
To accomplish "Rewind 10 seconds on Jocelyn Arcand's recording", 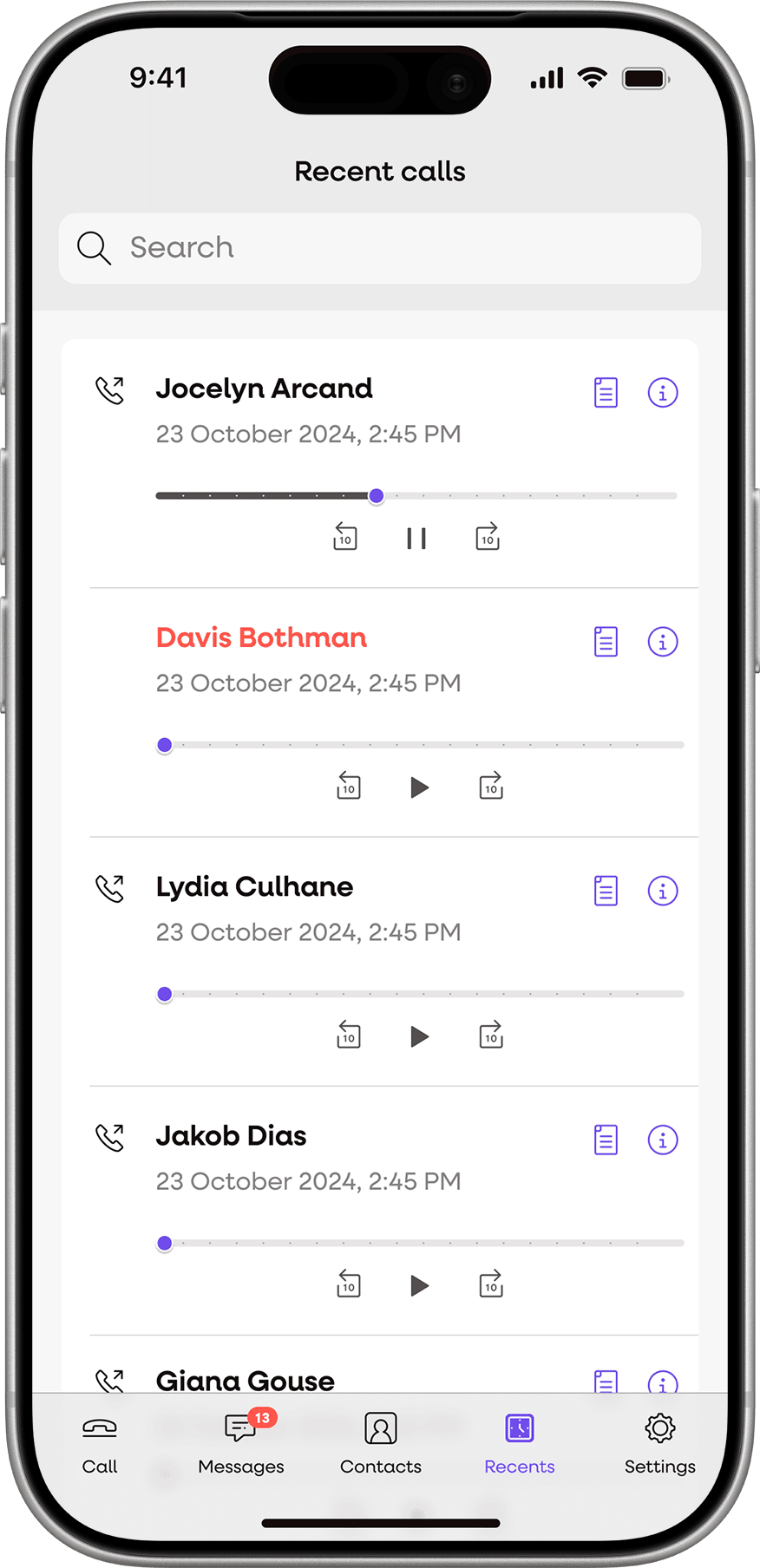I will (345, 537).
